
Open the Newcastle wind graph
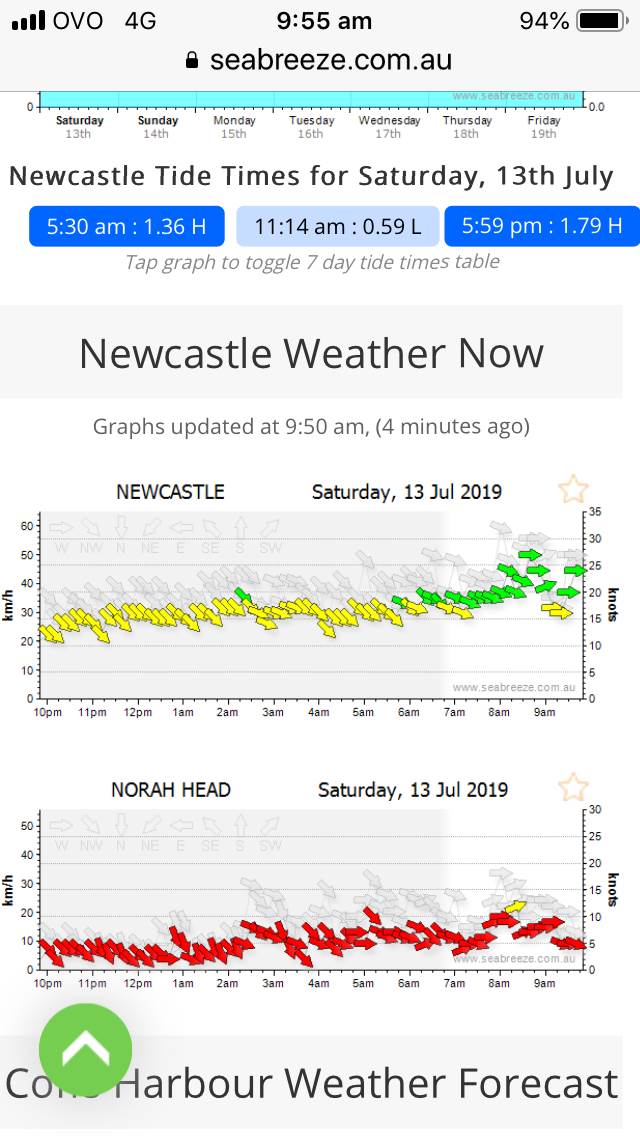tap(310, 605)
